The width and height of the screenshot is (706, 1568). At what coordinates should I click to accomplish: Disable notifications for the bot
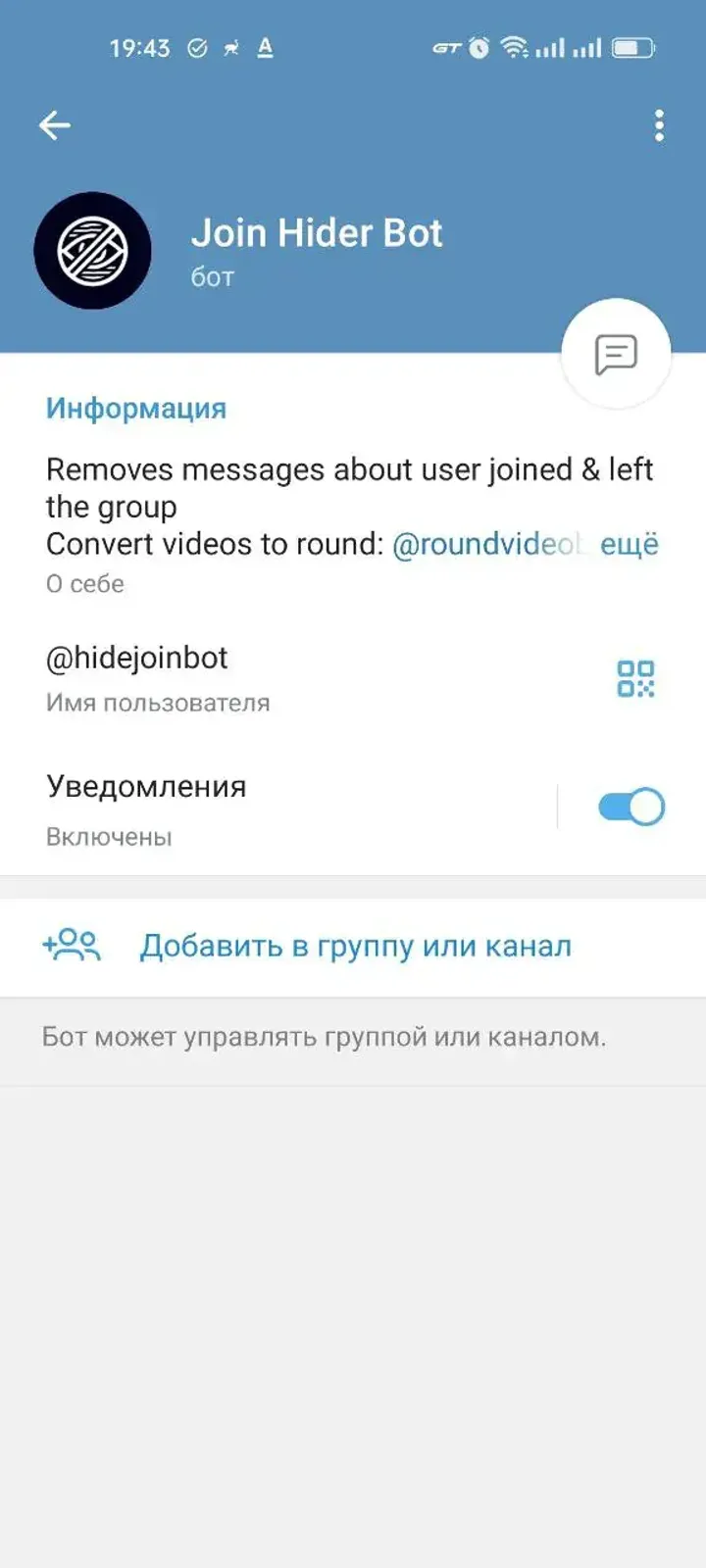[629, 806]
